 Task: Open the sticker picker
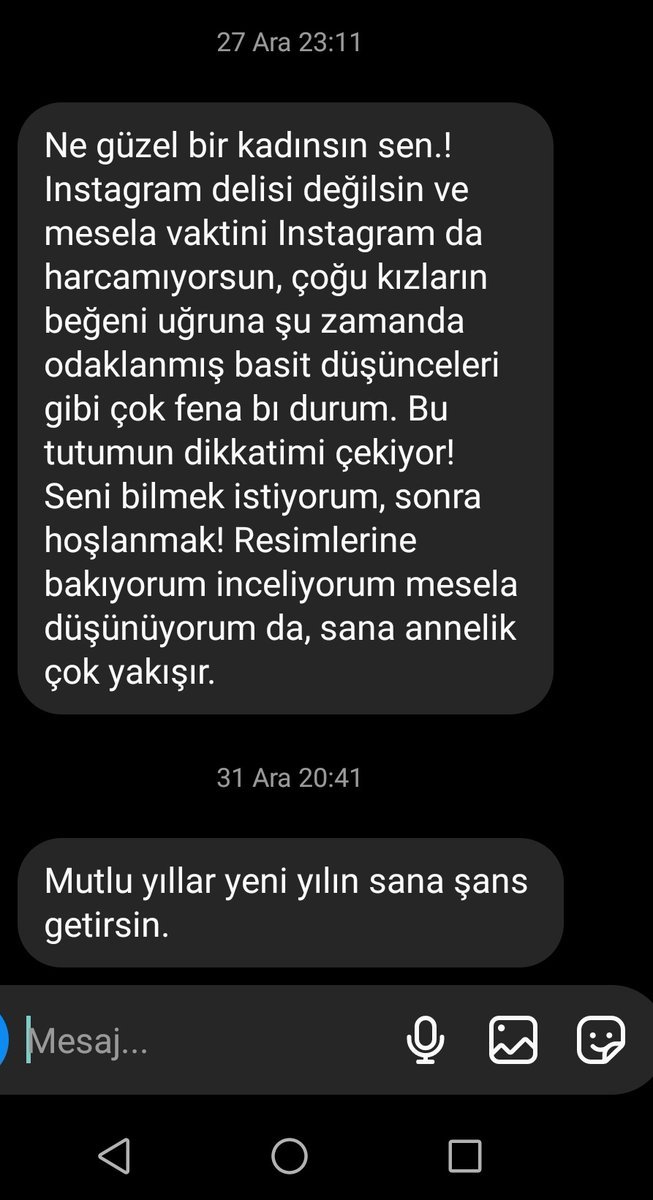point(601,1040)
